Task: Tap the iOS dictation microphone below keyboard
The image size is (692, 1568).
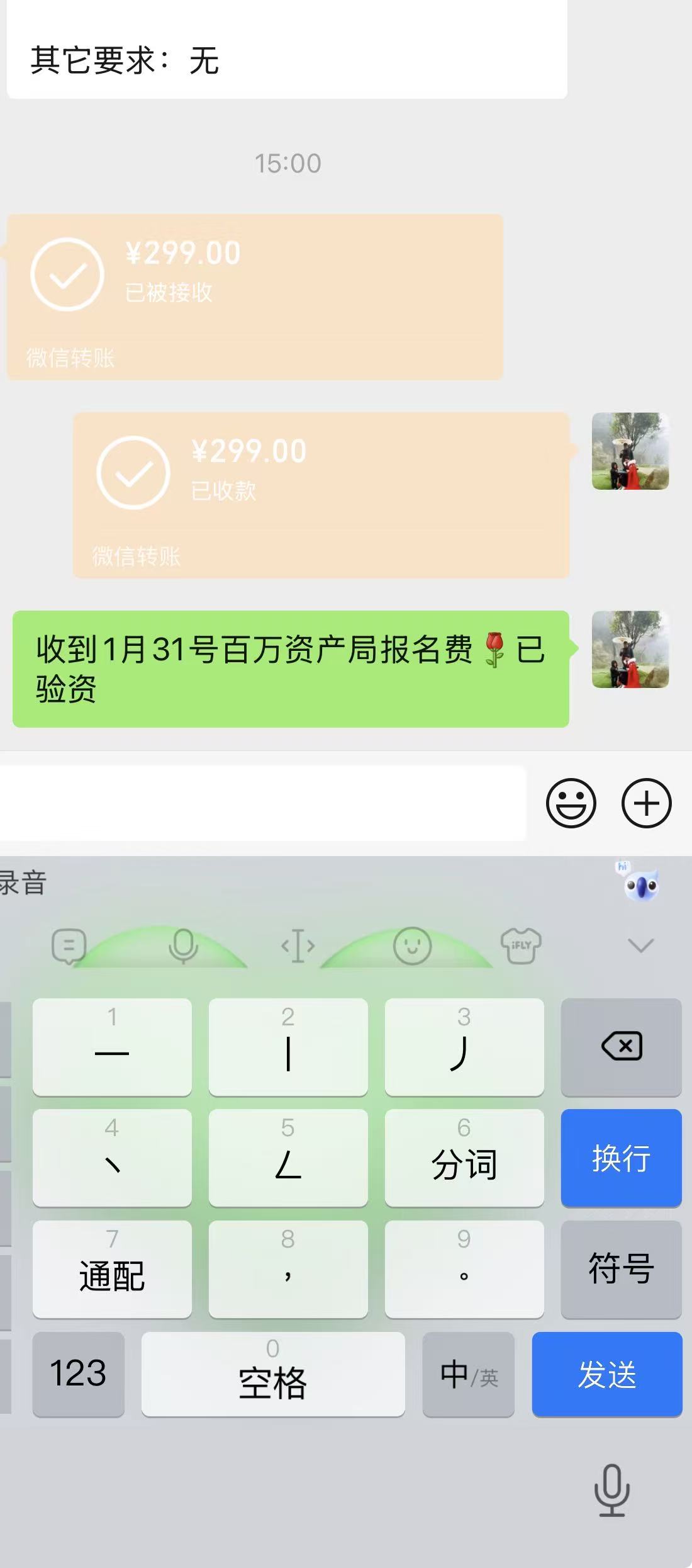Action: [x=611, y=1490]
